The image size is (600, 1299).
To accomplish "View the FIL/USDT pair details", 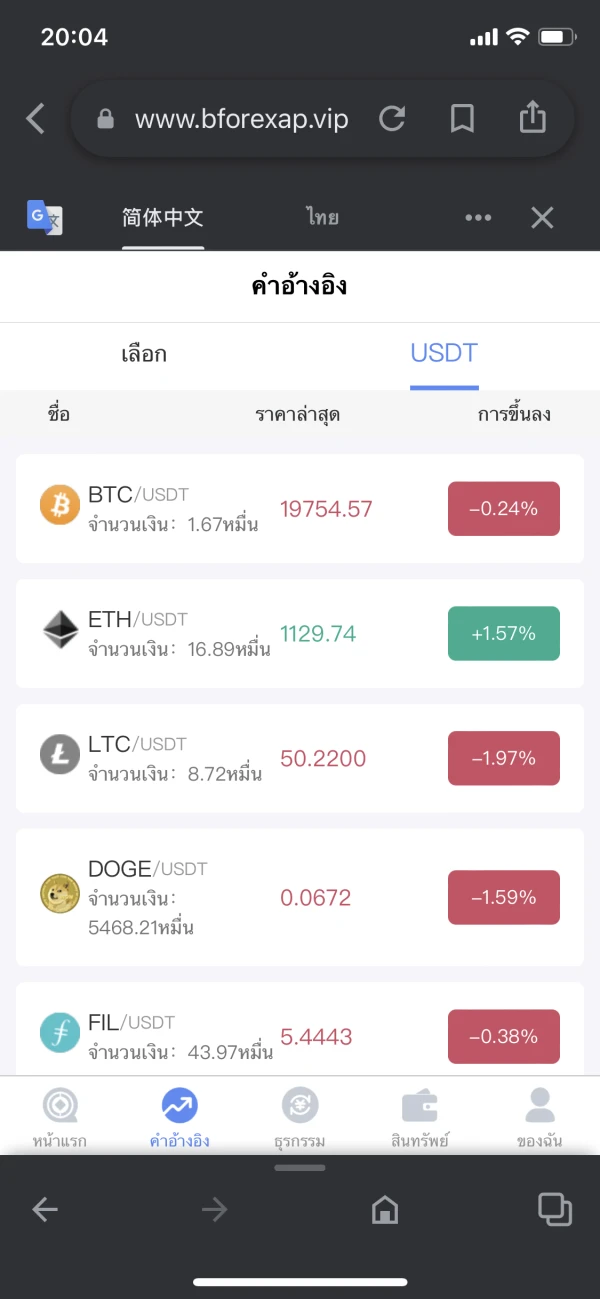I will (300, 1035).
